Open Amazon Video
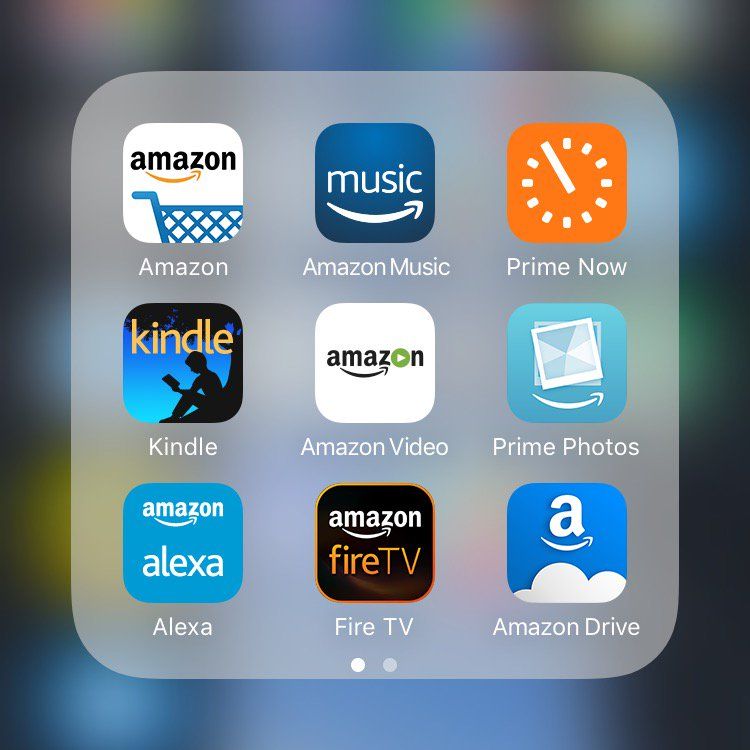The image size is (750, 750). tap(375, 363)
